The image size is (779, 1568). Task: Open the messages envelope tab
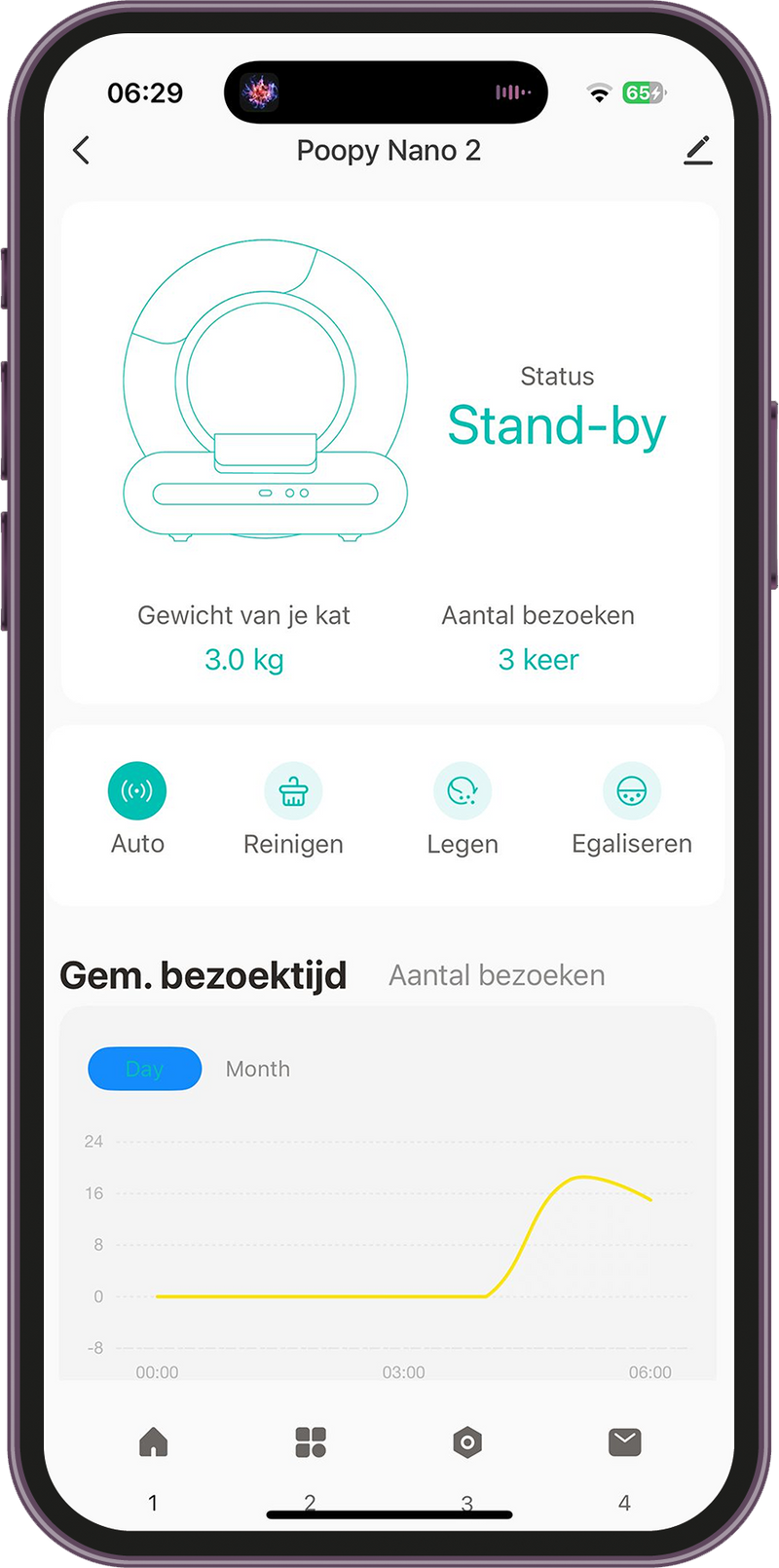pyautogui.click(x=624, y=1442)
